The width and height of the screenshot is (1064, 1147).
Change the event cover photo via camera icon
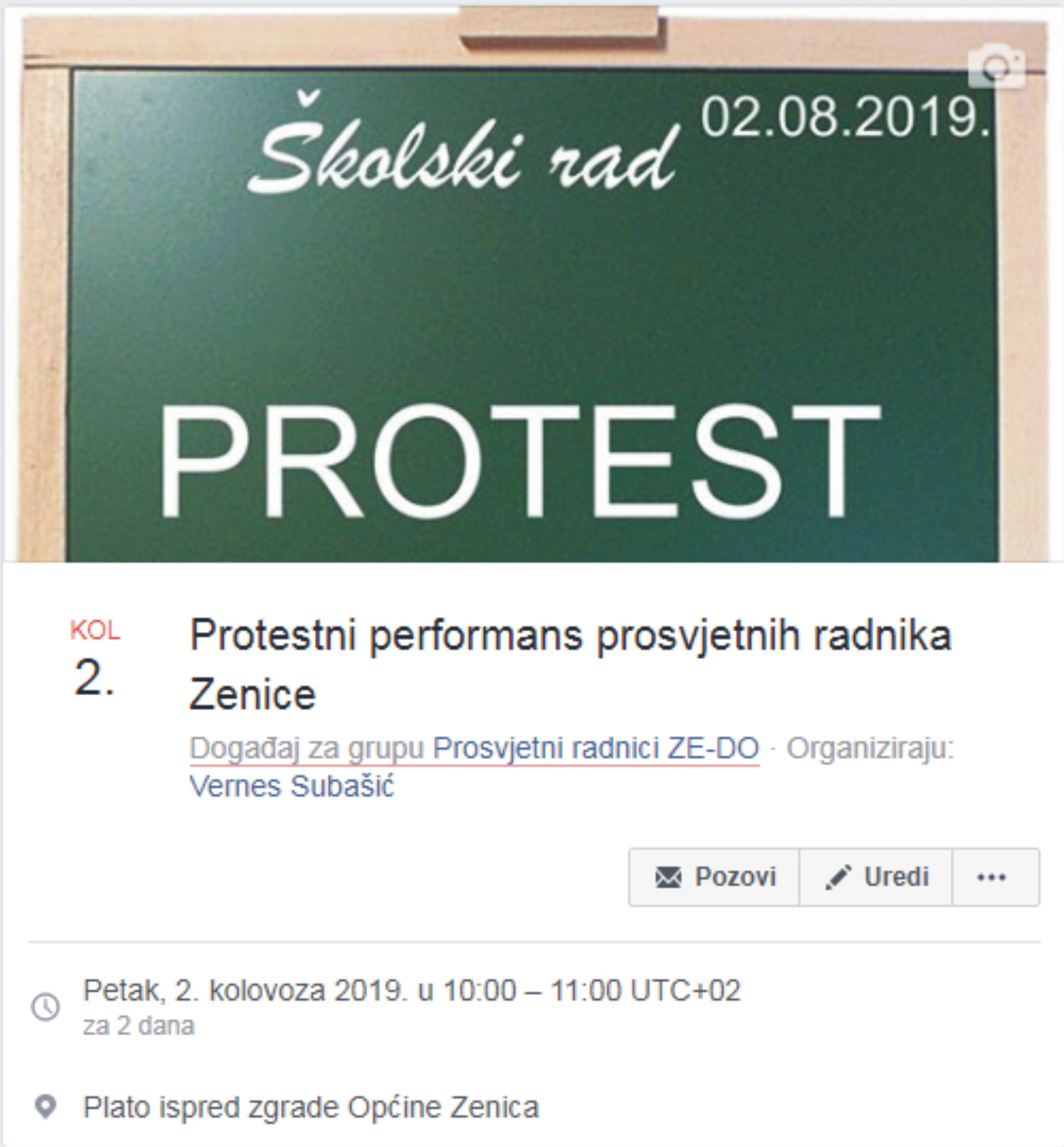tap(996, 67)
